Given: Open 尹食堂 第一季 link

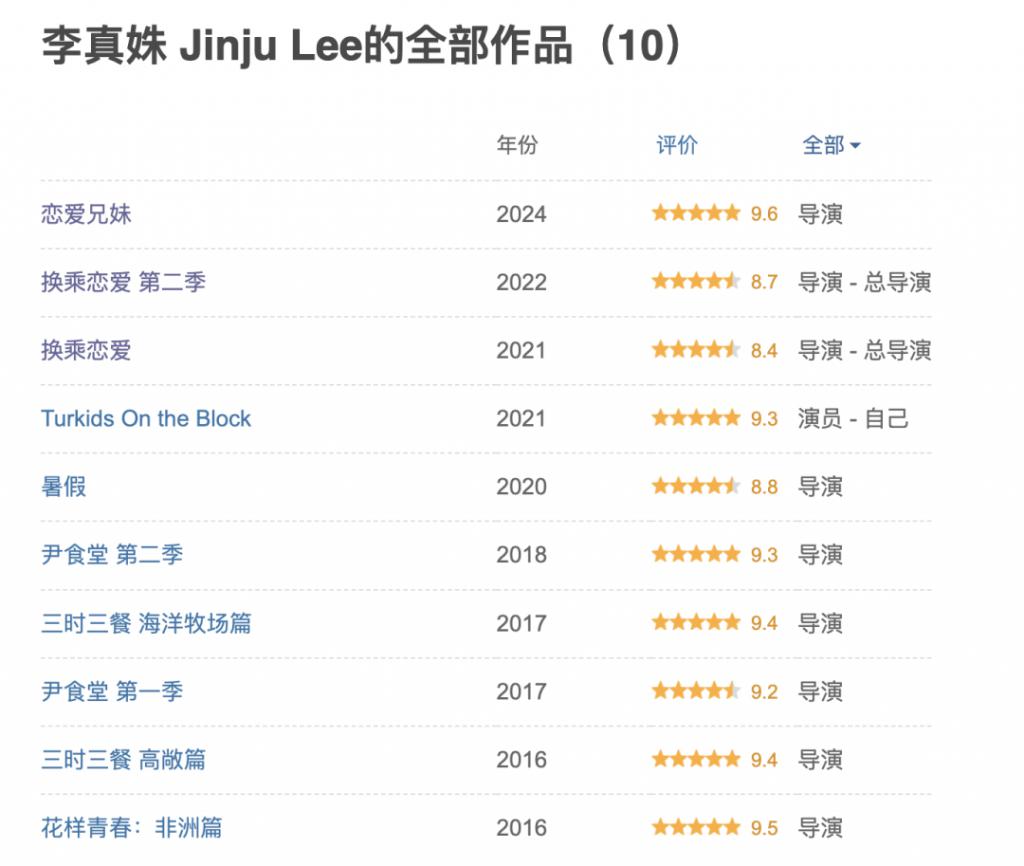Looking at the screenshot, I should click(112, 691).
